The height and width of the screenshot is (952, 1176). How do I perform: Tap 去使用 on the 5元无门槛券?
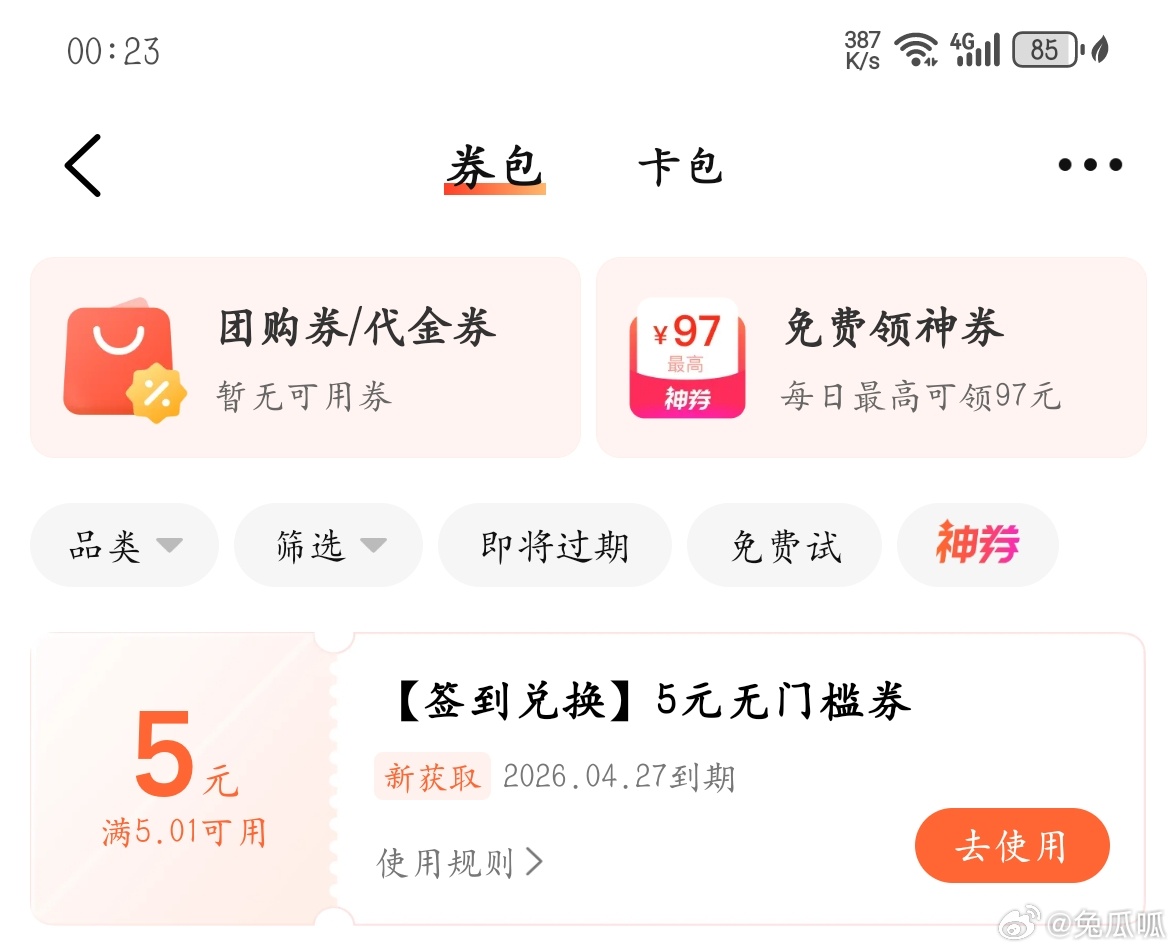click(1011, 846)
